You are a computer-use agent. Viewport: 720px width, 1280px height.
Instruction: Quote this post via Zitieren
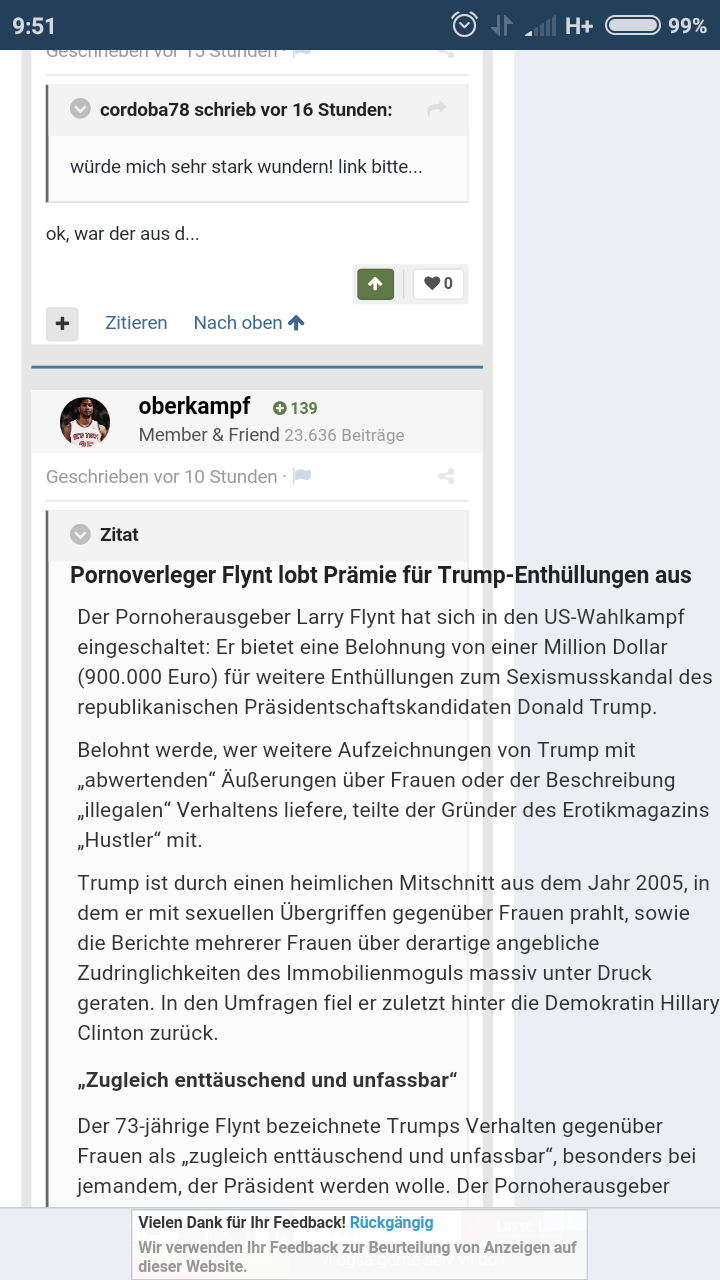136,323
